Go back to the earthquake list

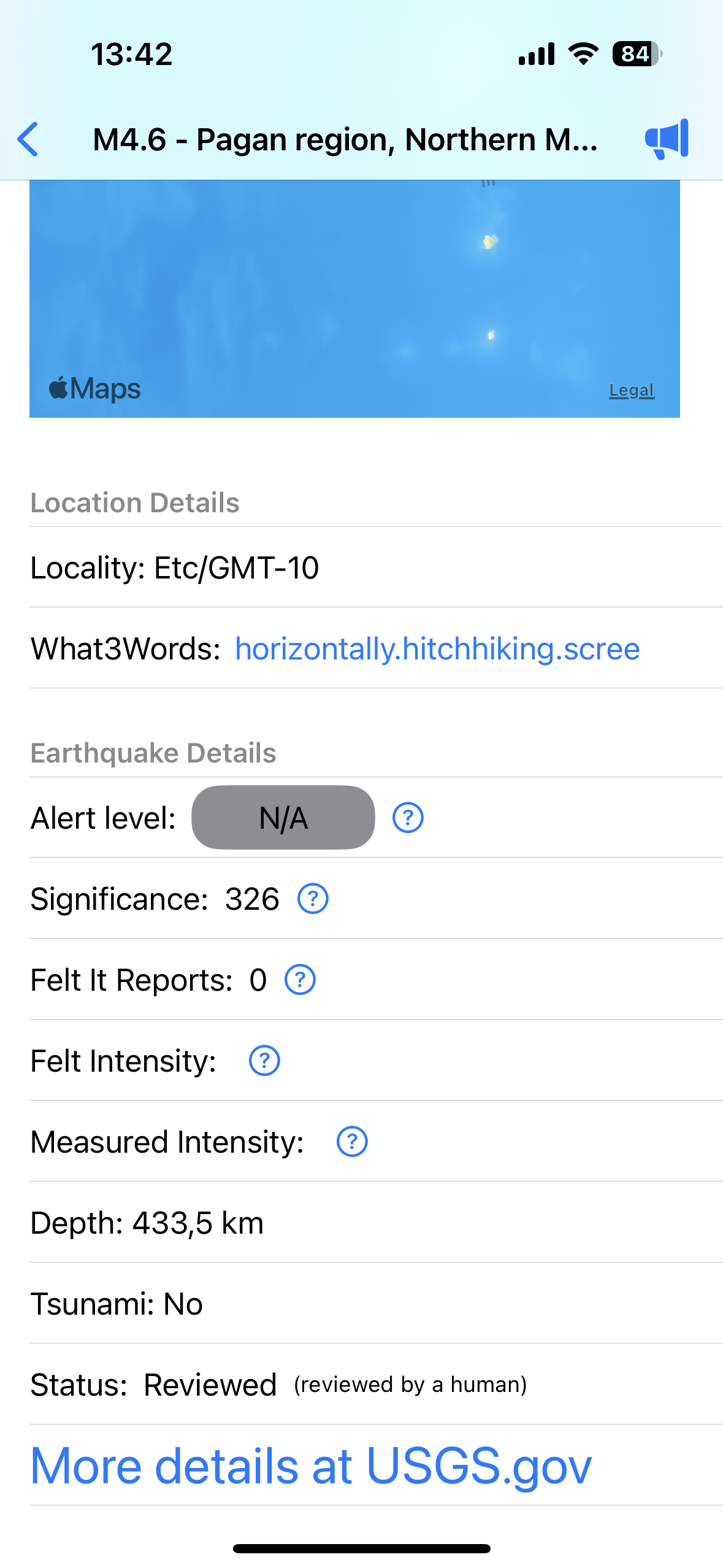28,139
